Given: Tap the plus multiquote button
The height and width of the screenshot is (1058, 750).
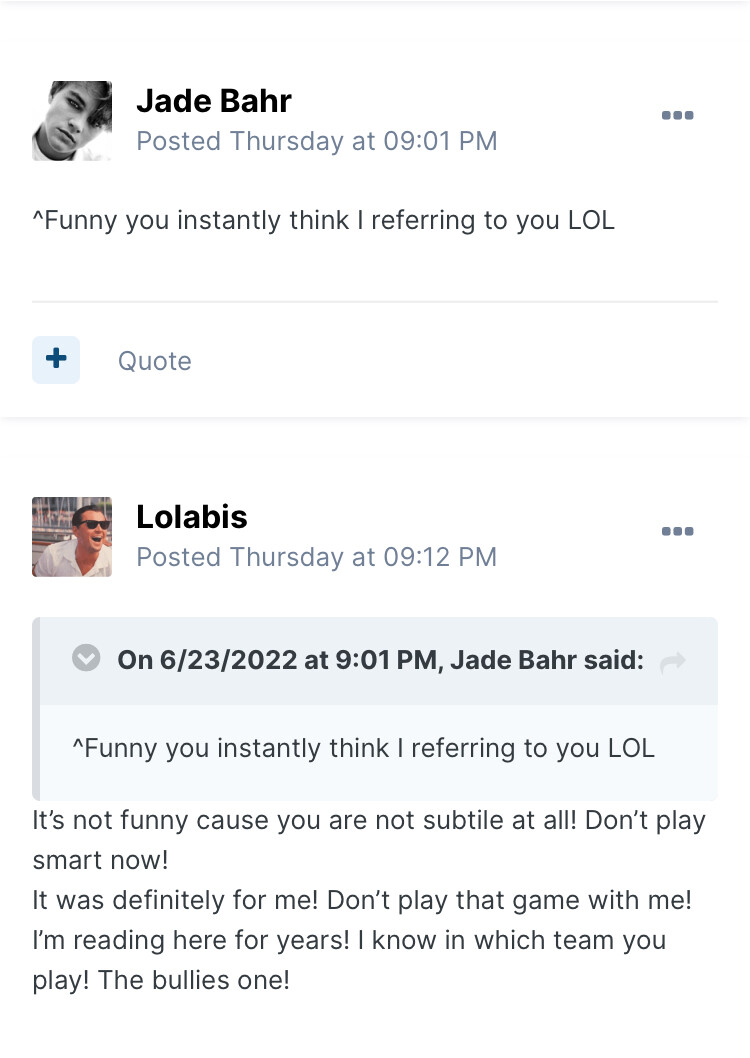Looking at the screenshot, I should click(56, 359).
